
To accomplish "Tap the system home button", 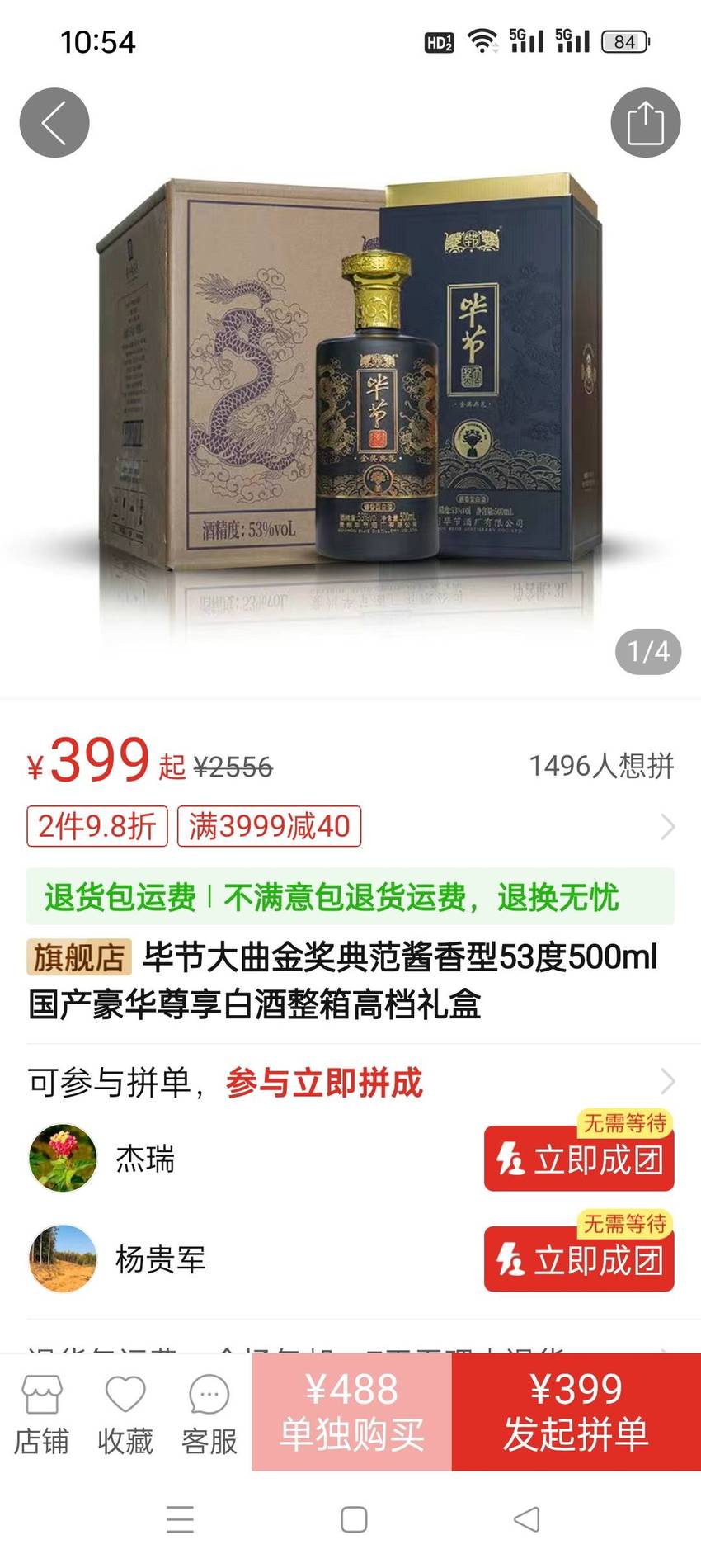I will pyautogui.click(x=354, y=1519).
